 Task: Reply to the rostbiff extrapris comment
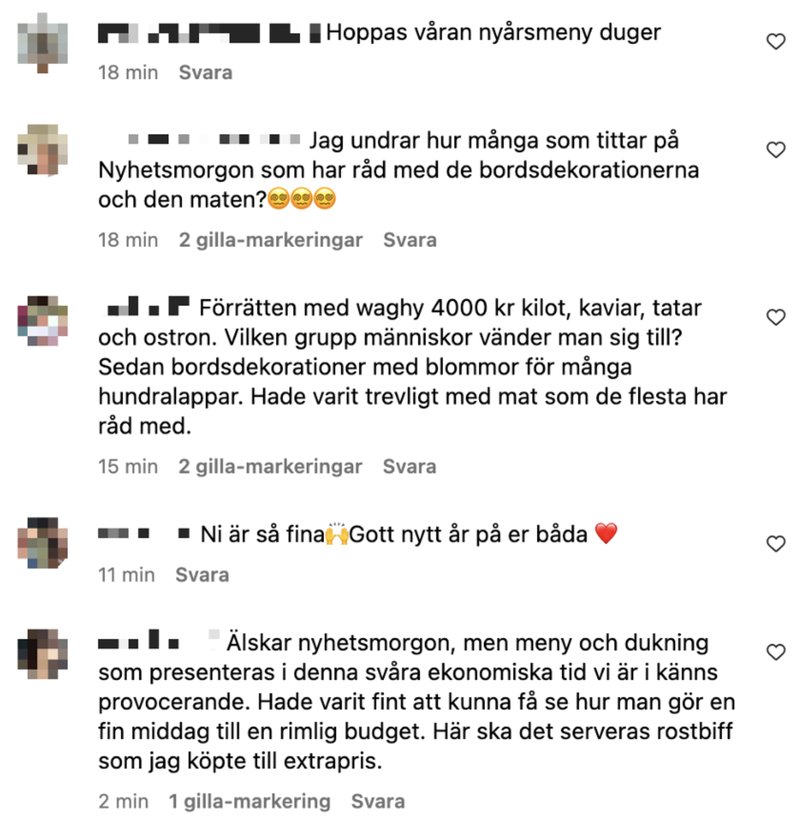(378, 801)
